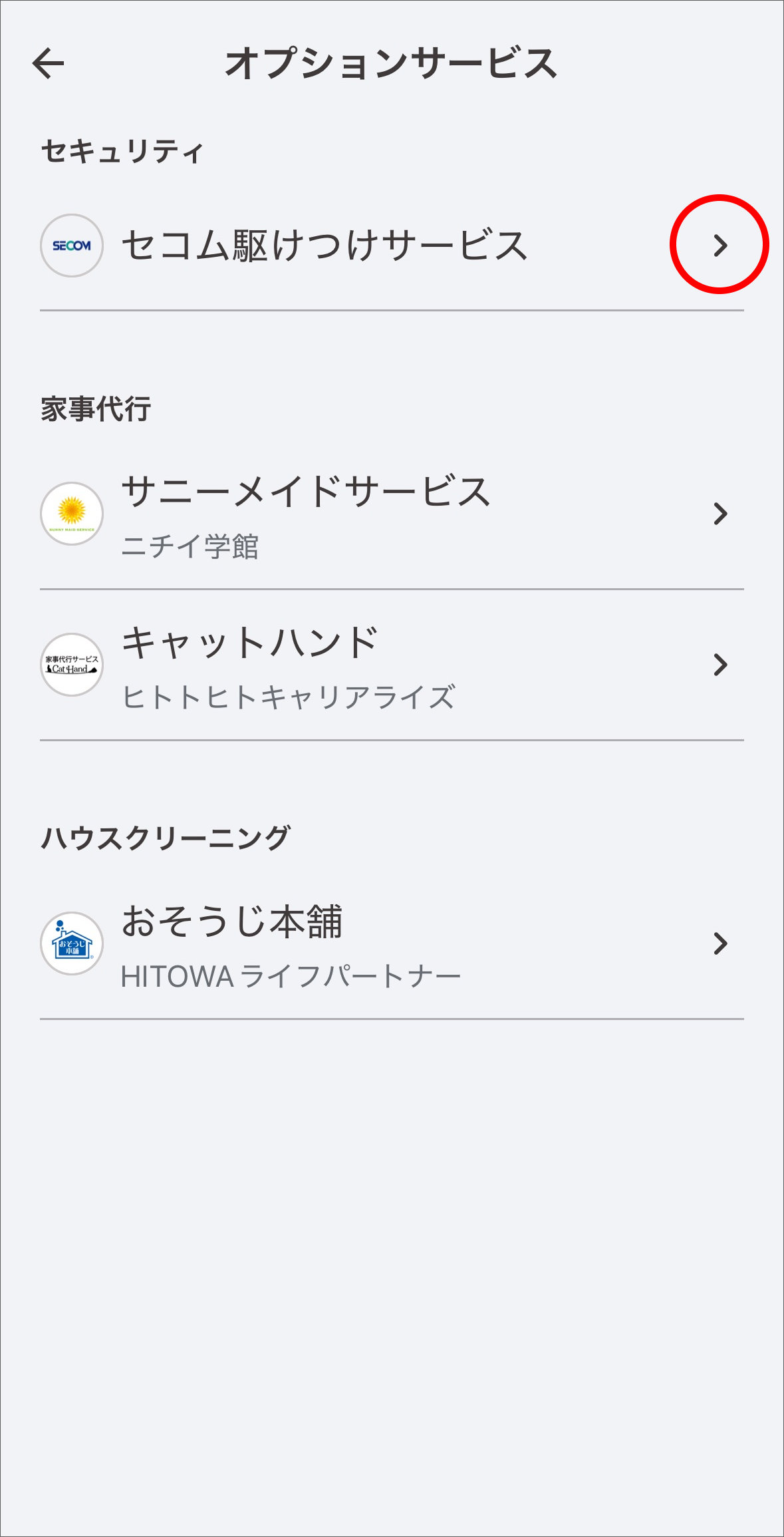This screenshot has height=1537, width=784.
Task: Tap the オプションサービス page title
Action: (392, 62)
